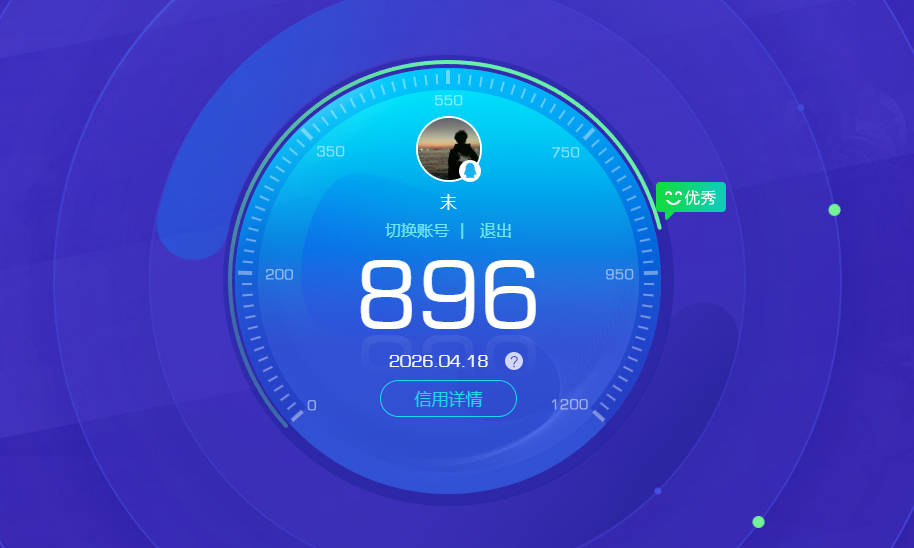Tap the question mark help icon

[x=514, y=361]
